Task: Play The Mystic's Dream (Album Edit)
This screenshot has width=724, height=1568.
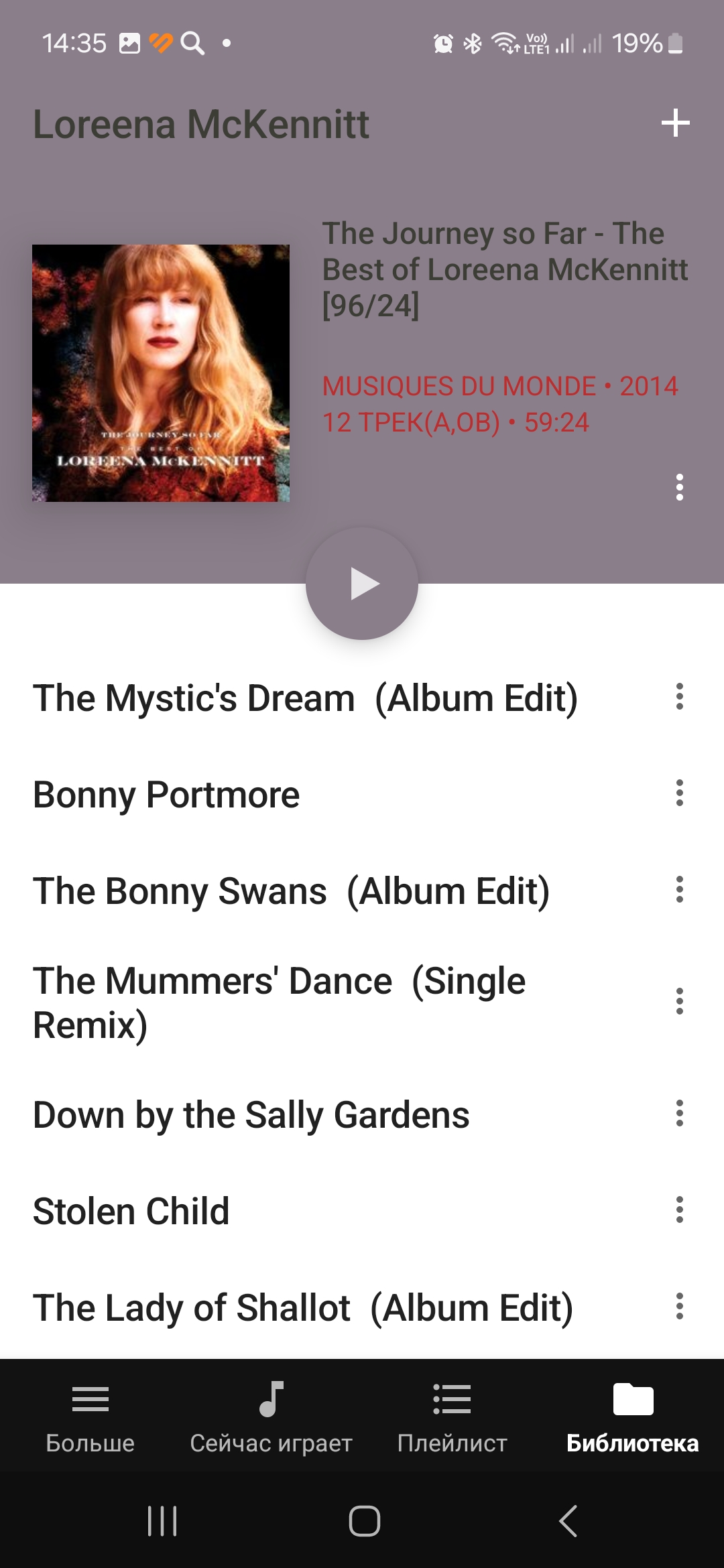Action: click(306, 698)
